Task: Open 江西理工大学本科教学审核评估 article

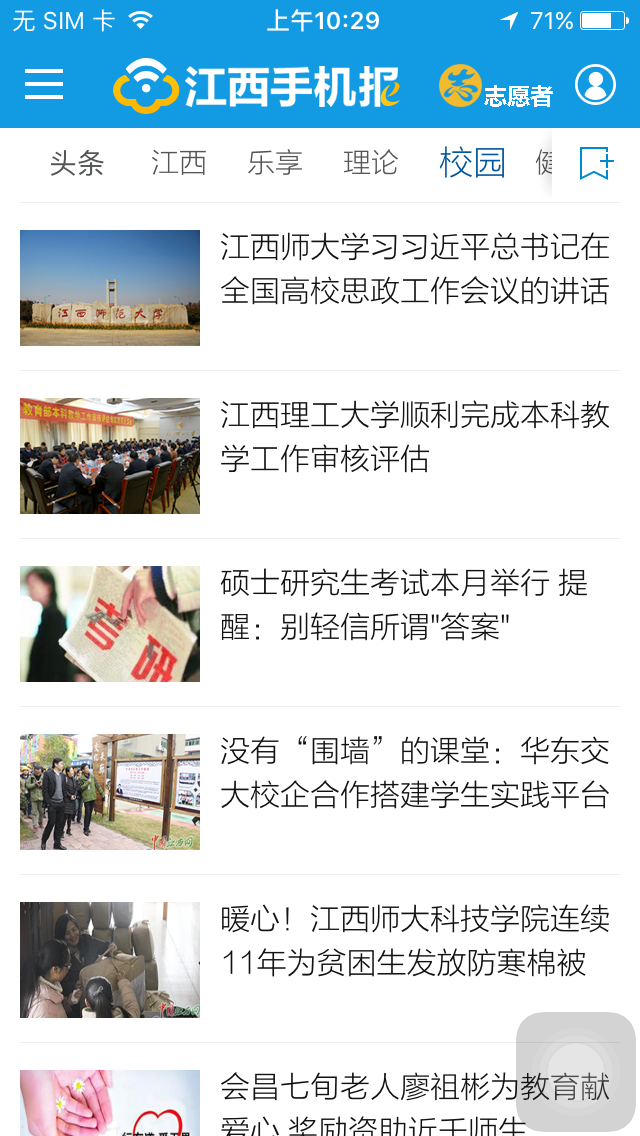Action: [x=320, y=456]
